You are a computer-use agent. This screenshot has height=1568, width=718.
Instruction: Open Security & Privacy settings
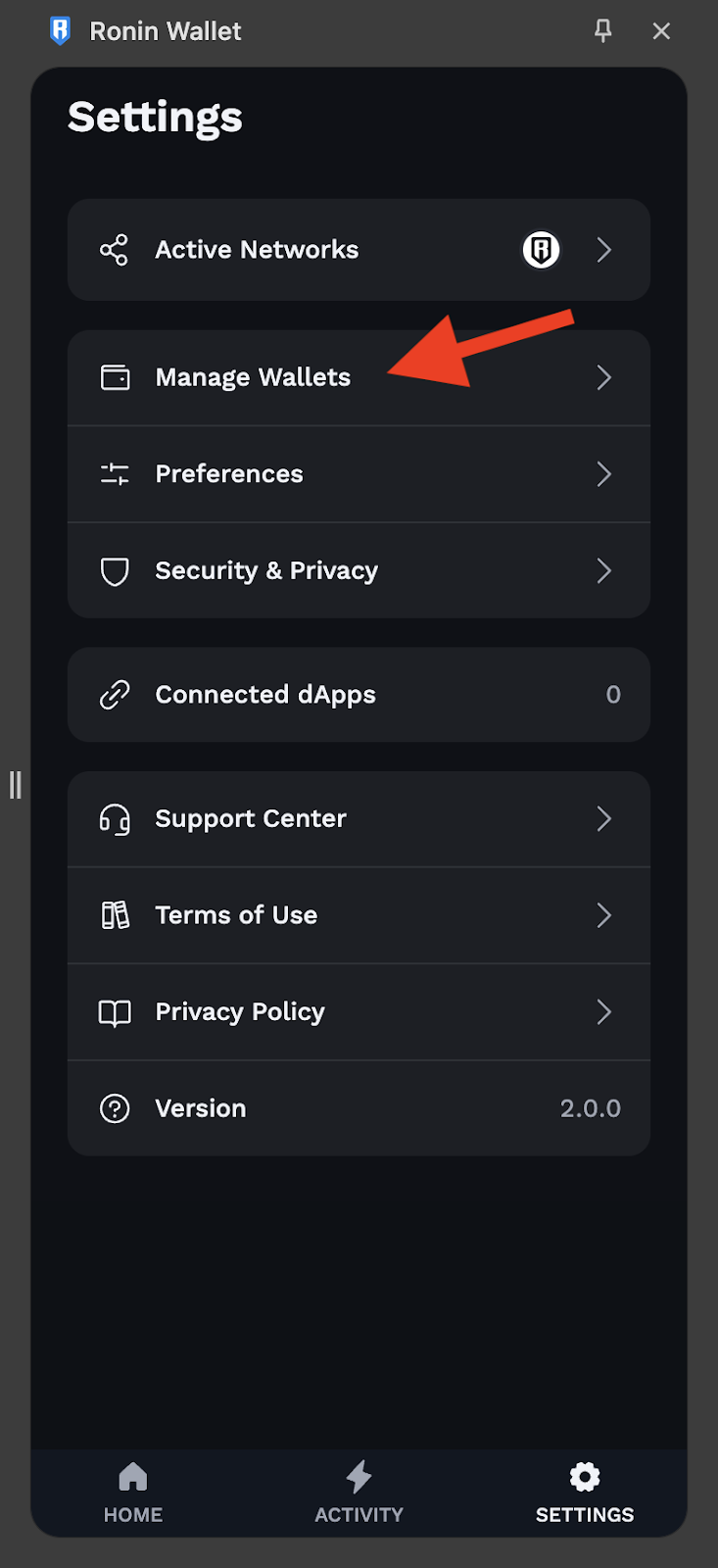click(x=359, y=570)
